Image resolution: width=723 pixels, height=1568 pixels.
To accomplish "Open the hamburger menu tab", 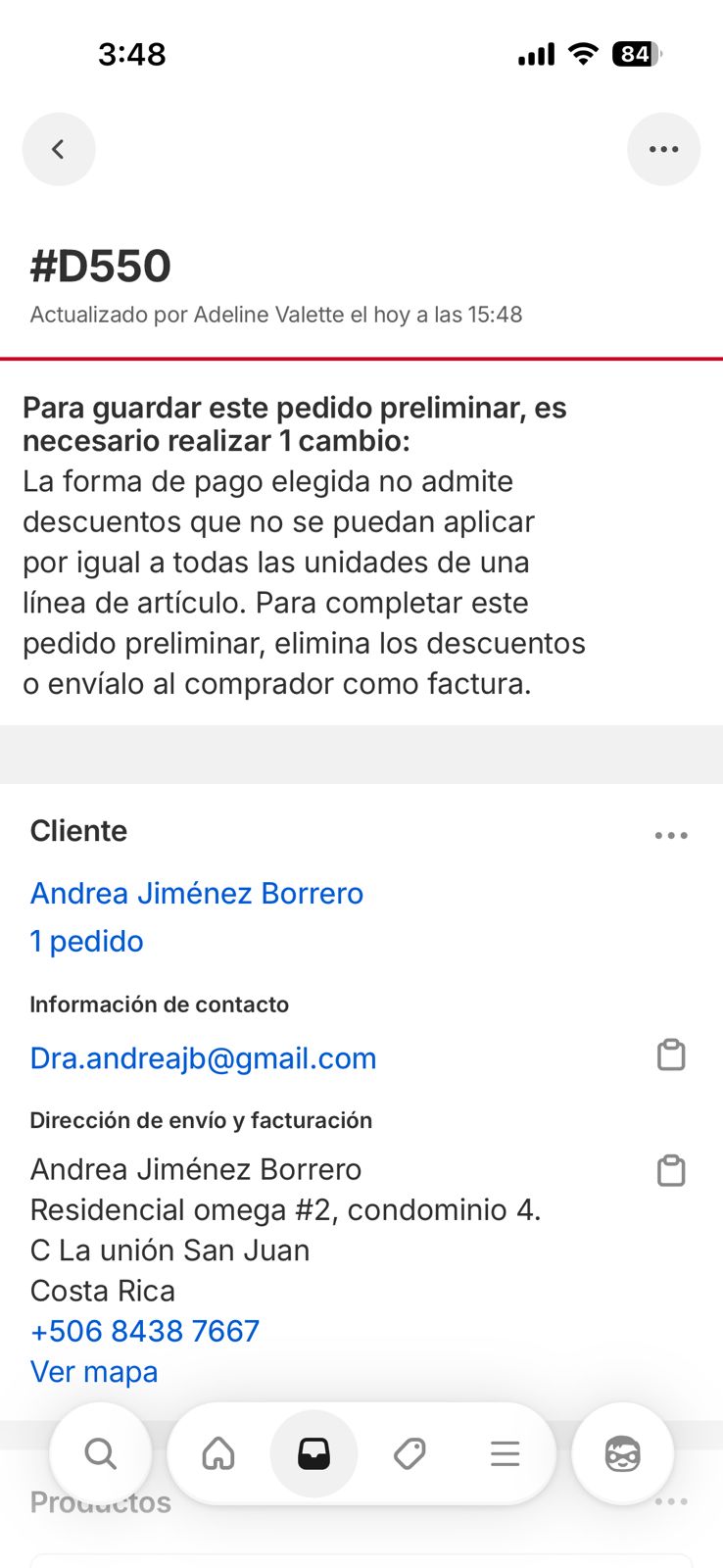I will (505, 1453).
